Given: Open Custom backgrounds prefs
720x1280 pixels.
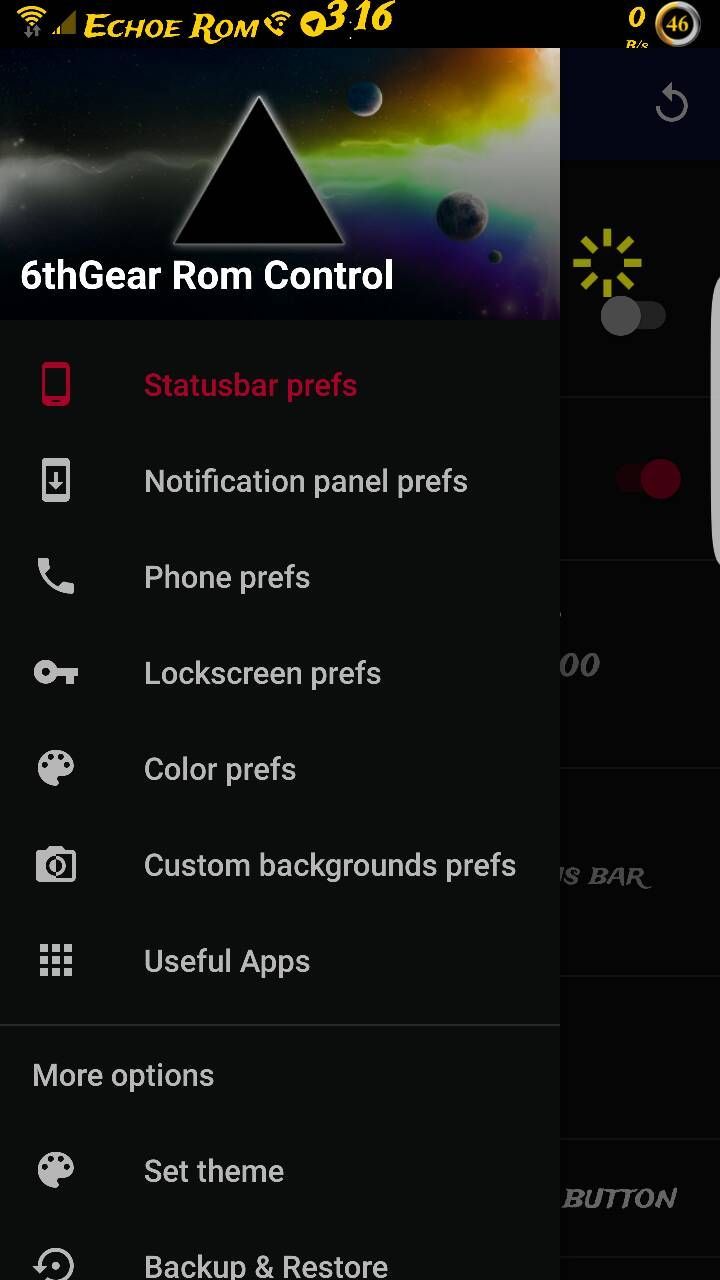Looking at the screenshot, I should pyautogui.click(x=329, y=865).
